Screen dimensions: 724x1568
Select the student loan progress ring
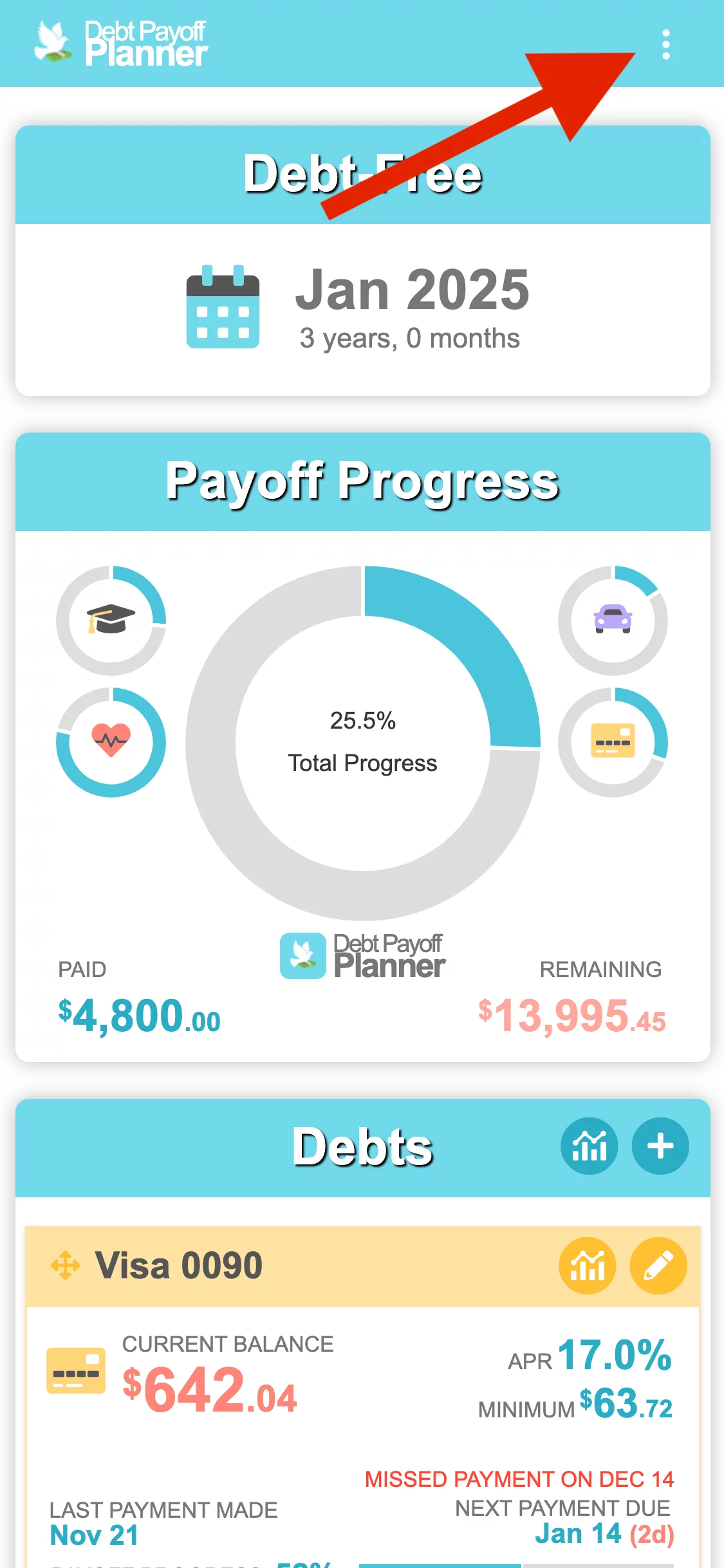pos(111,621)
